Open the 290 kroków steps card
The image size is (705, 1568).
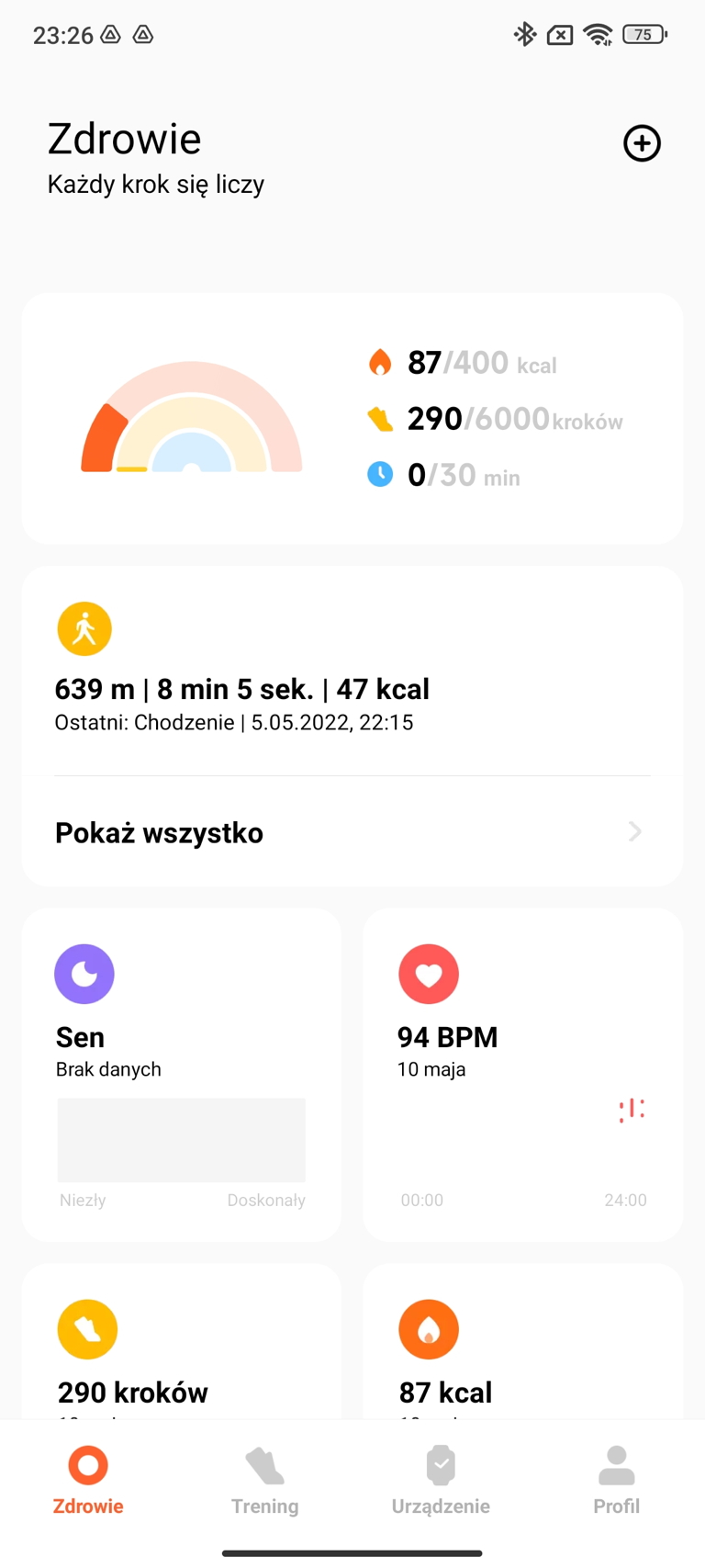point(182,1342)
